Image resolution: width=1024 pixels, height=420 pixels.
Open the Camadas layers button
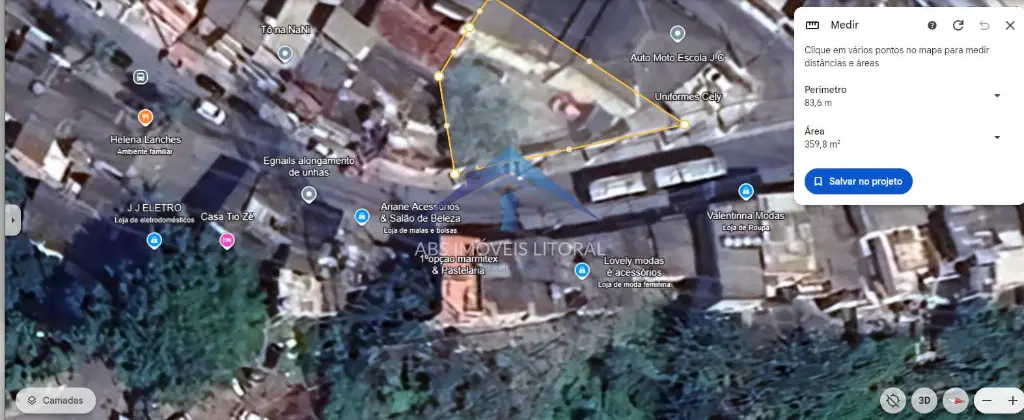tap(56, 400)
